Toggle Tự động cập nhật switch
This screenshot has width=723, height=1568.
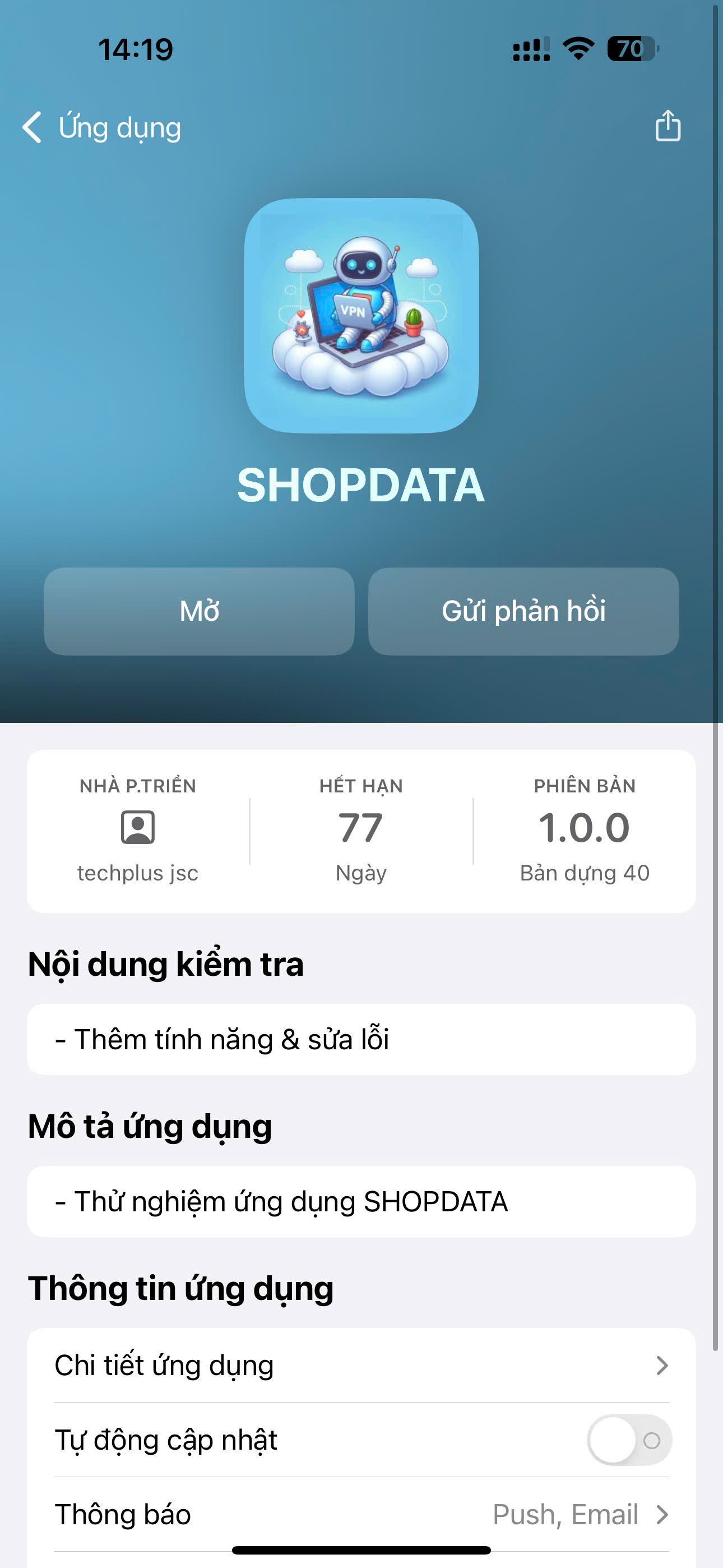[629, 1440]
